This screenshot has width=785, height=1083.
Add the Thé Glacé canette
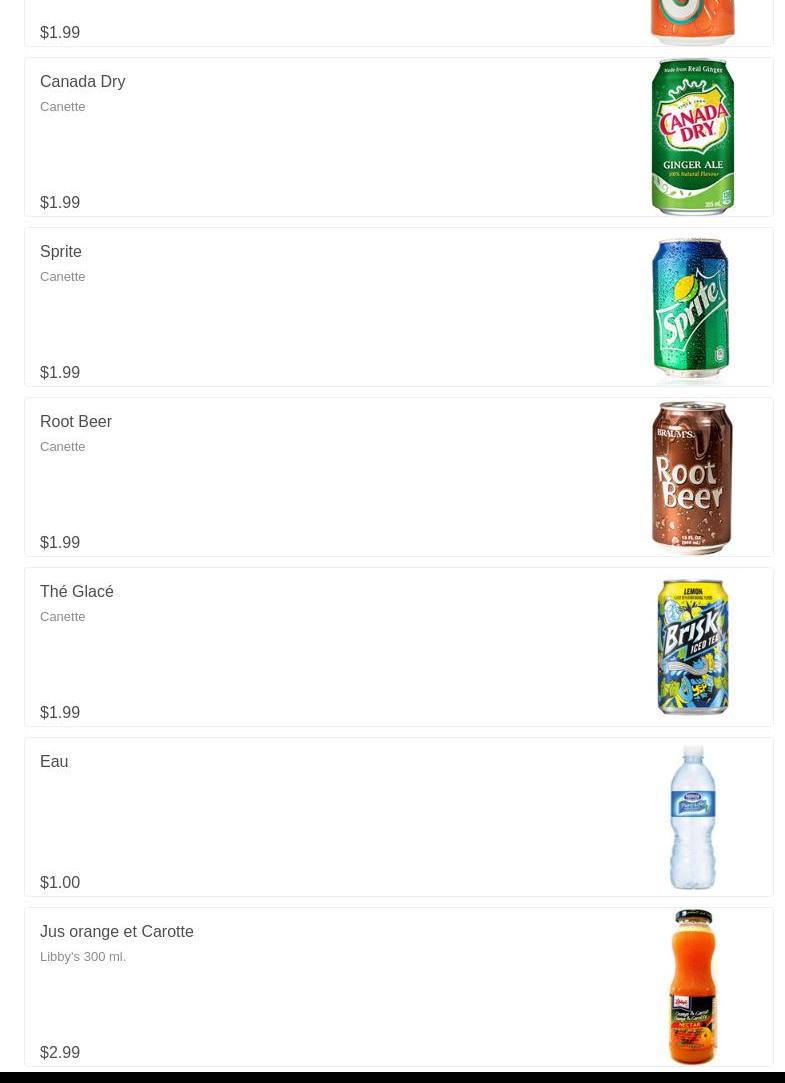[398, 647]
